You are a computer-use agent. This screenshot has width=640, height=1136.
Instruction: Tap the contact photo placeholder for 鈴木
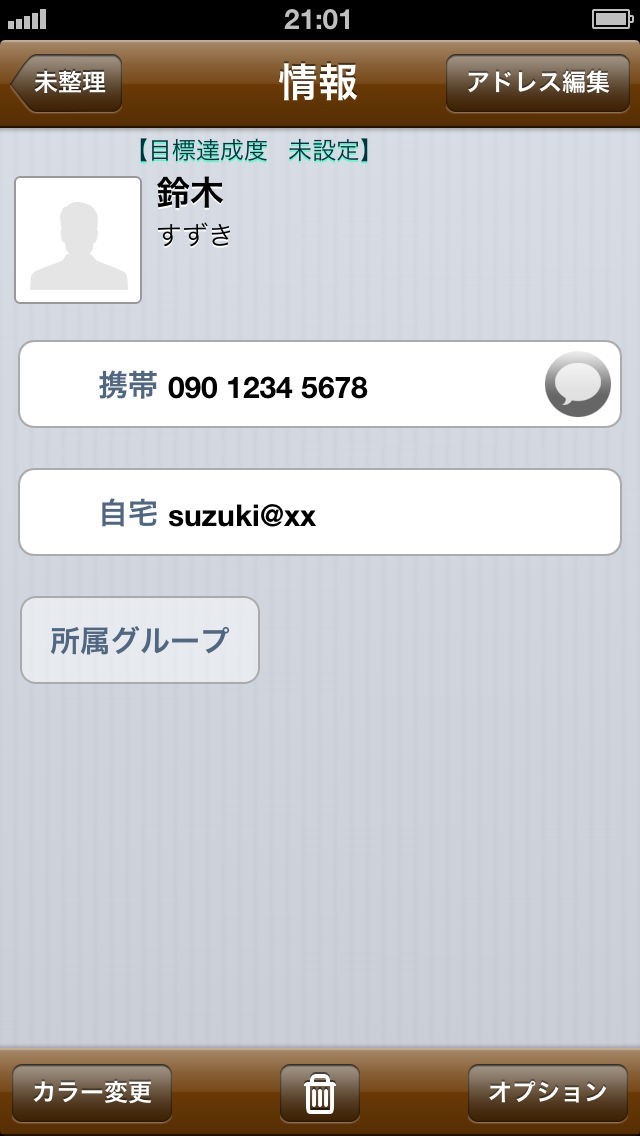point(78,240)
